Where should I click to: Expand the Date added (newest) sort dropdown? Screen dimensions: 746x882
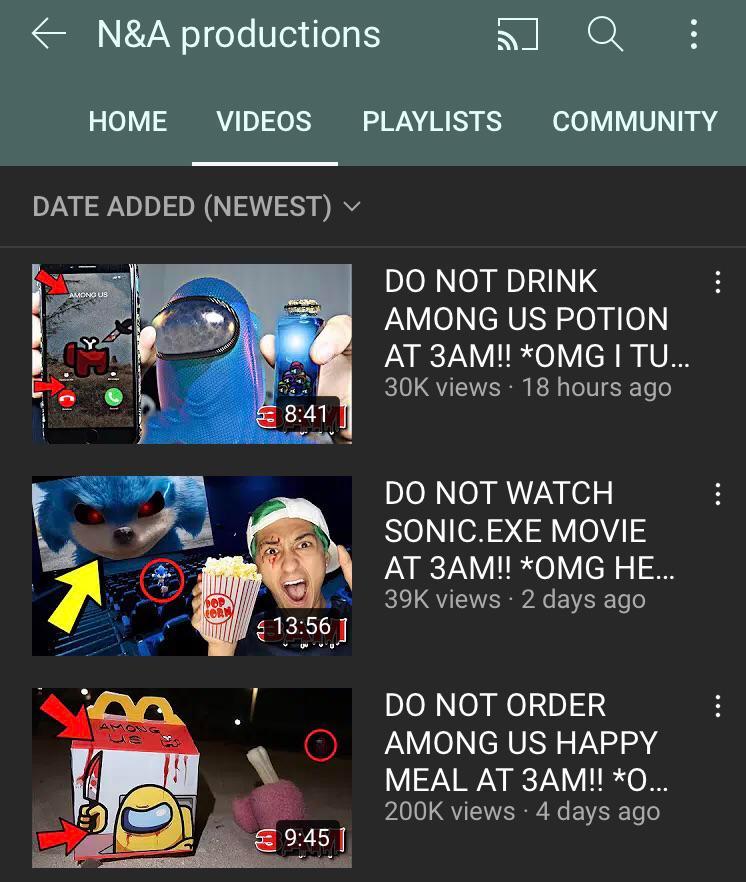196,207
